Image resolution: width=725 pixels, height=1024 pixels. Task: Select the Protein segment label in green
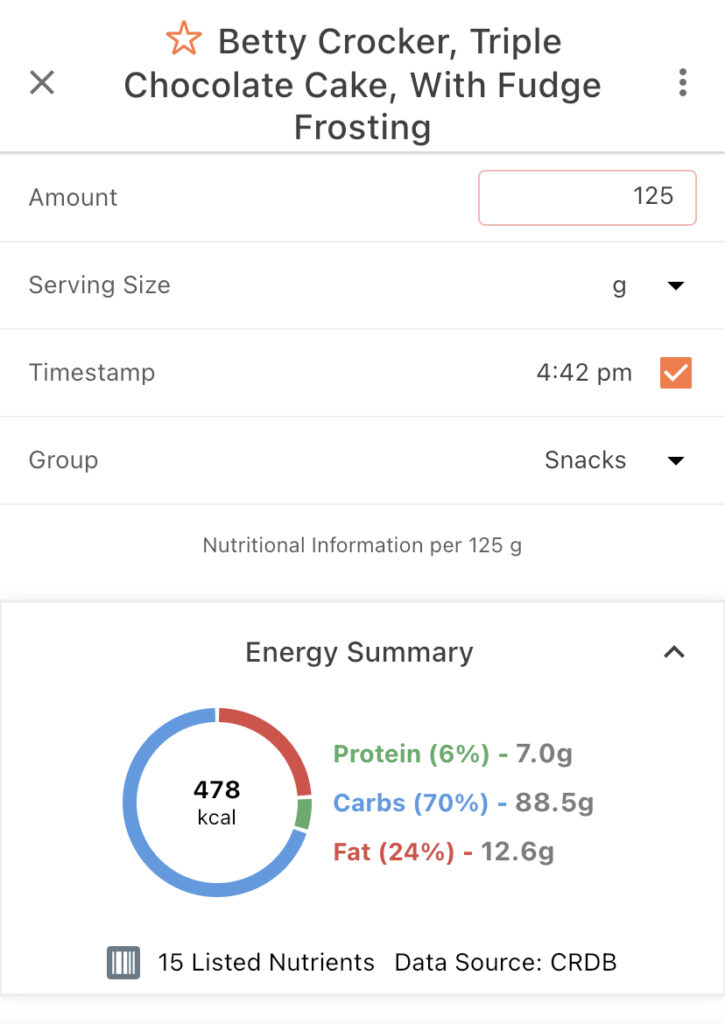413,753
